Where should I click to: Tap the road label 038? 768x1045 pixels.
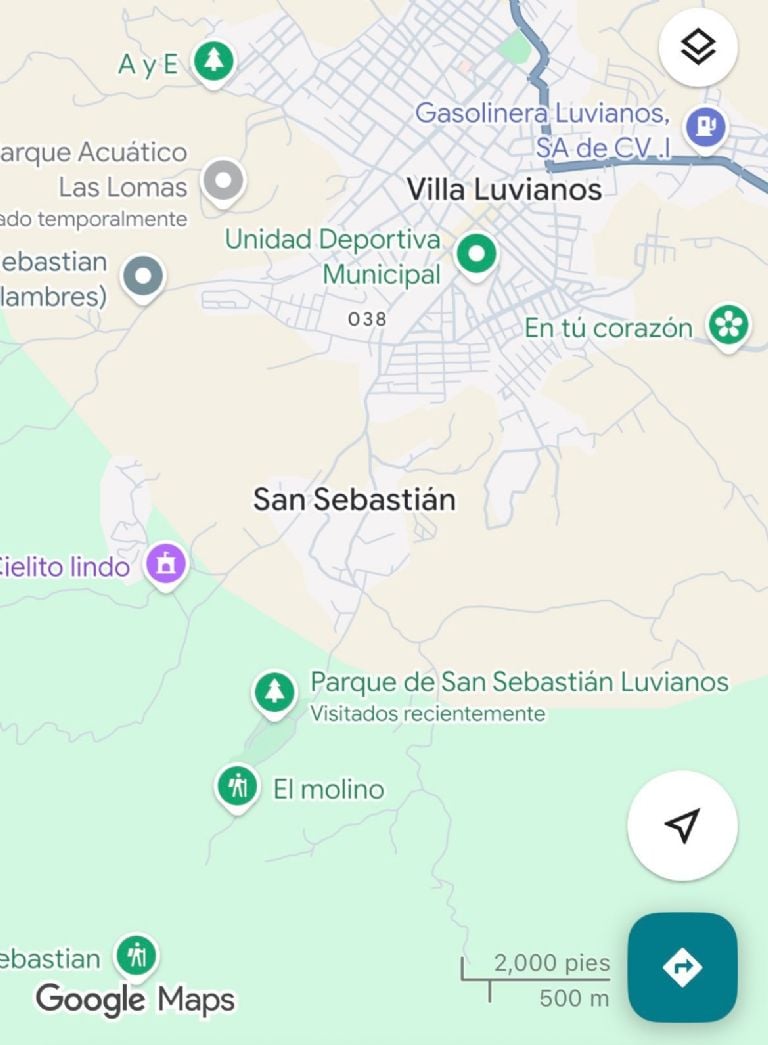pos(368,321)
